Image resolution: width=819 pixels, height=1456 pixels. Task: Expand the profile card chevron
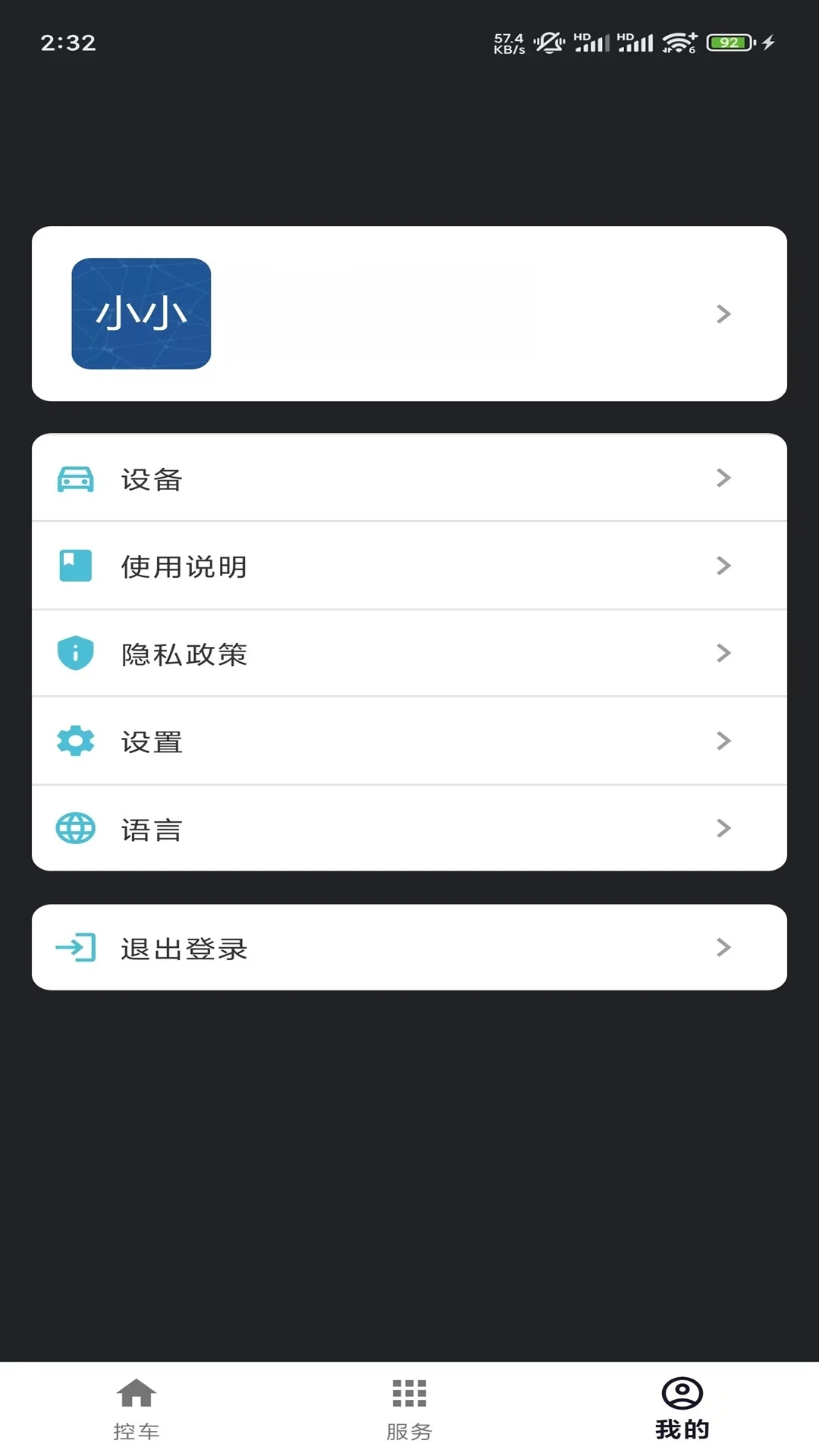723,313
